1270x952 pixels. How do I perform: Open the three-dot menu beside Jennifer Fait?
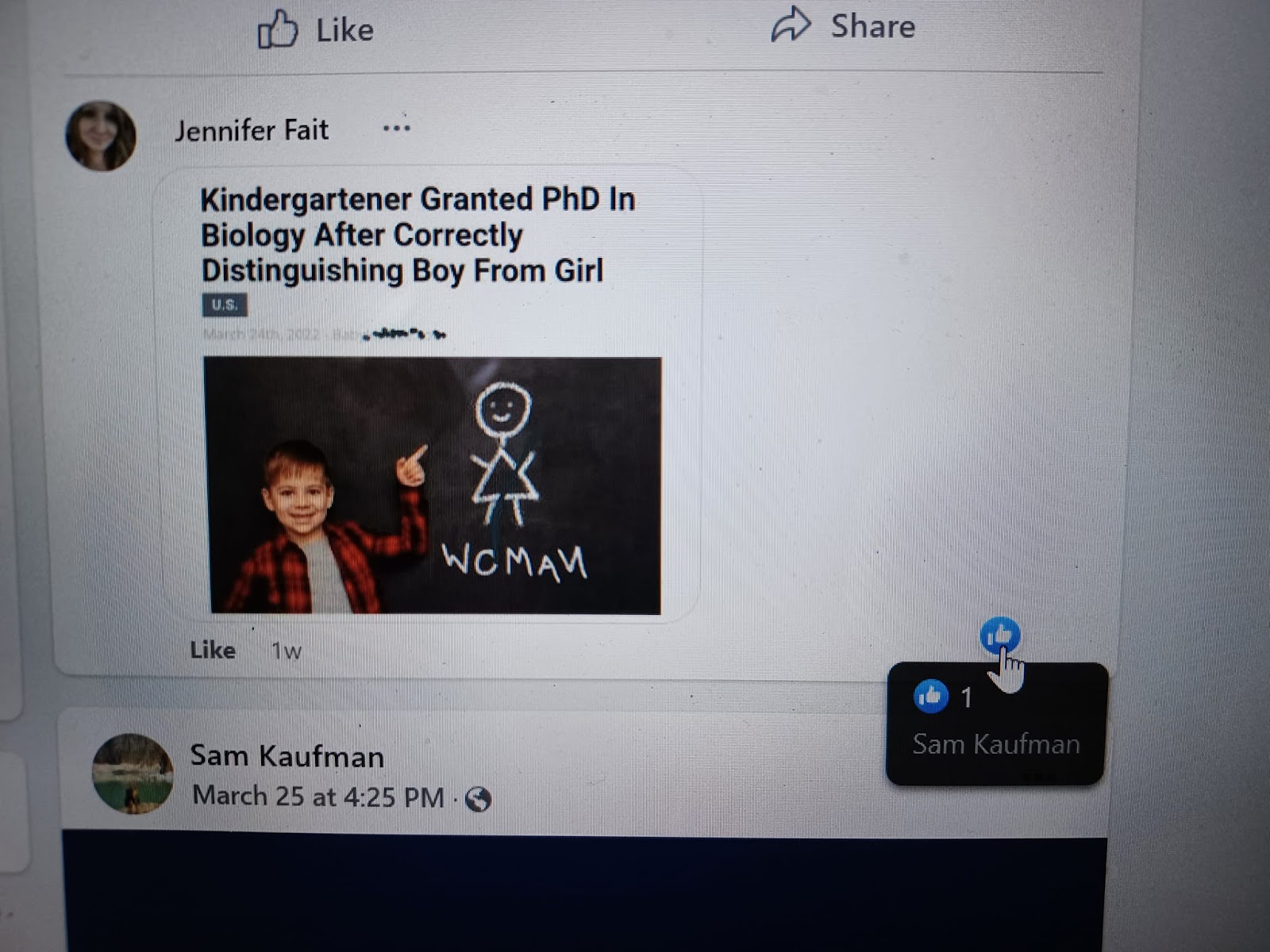[397, 128]
